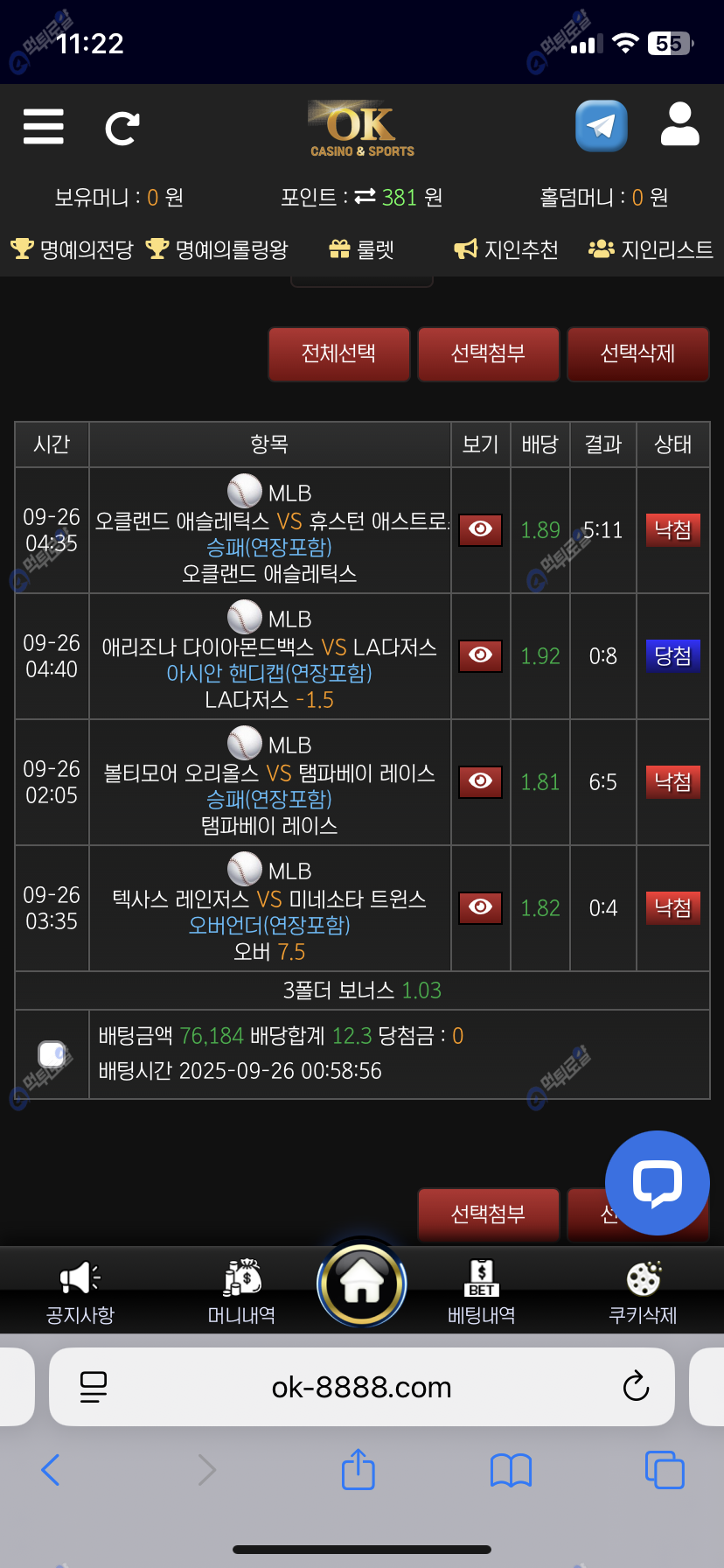
Task: Open 명예의전당 hall of fame
Action: coord(72,249)
